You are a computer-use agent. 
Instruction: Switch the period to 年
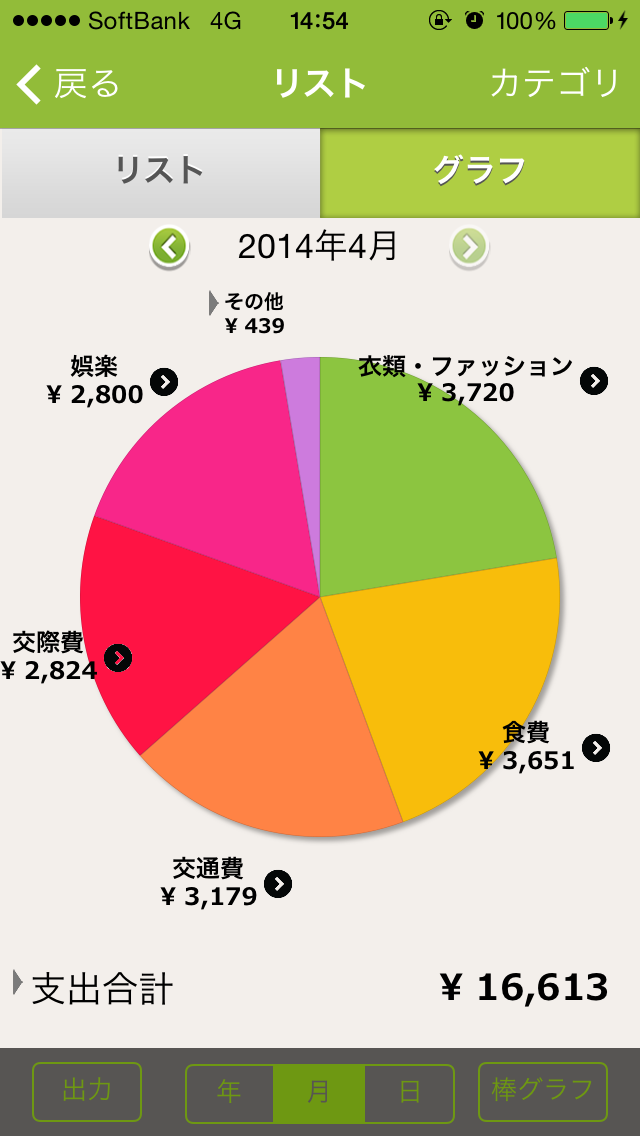pyautogui.click(x=230, y=1093)
